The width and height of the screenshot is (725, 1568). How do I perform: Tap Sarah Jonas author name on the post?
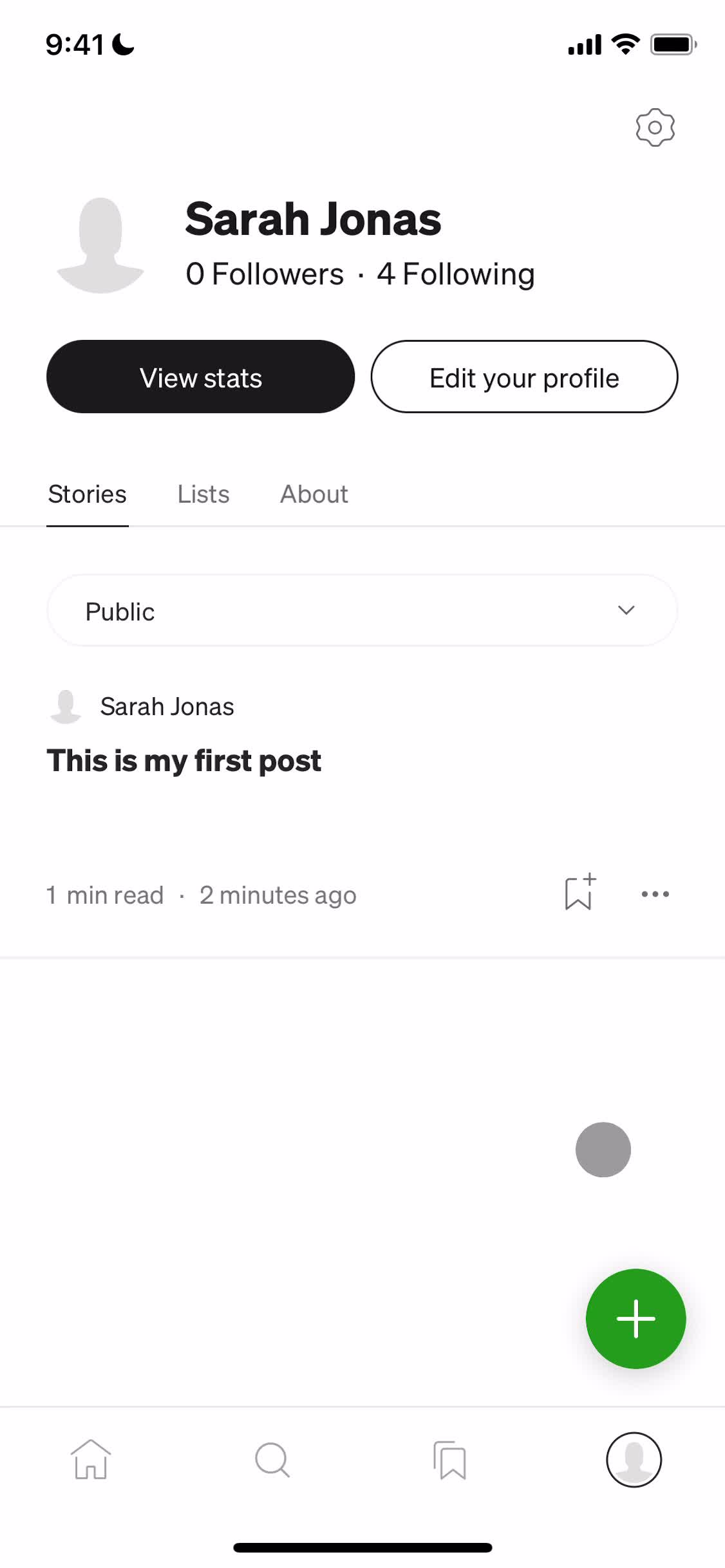point(167,705)
